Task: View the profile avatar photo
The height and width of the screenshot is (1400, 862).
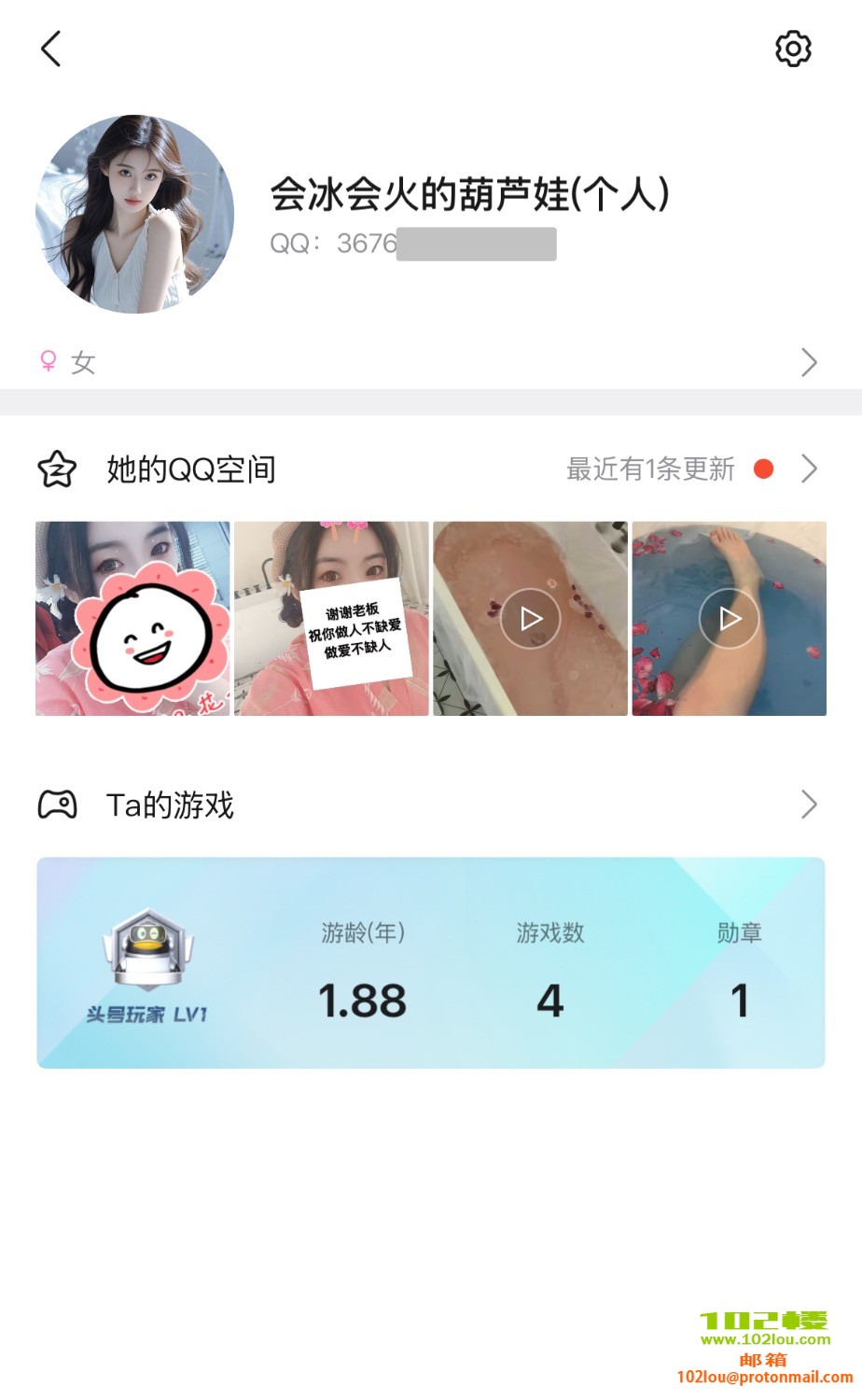Action: [134, 214]
